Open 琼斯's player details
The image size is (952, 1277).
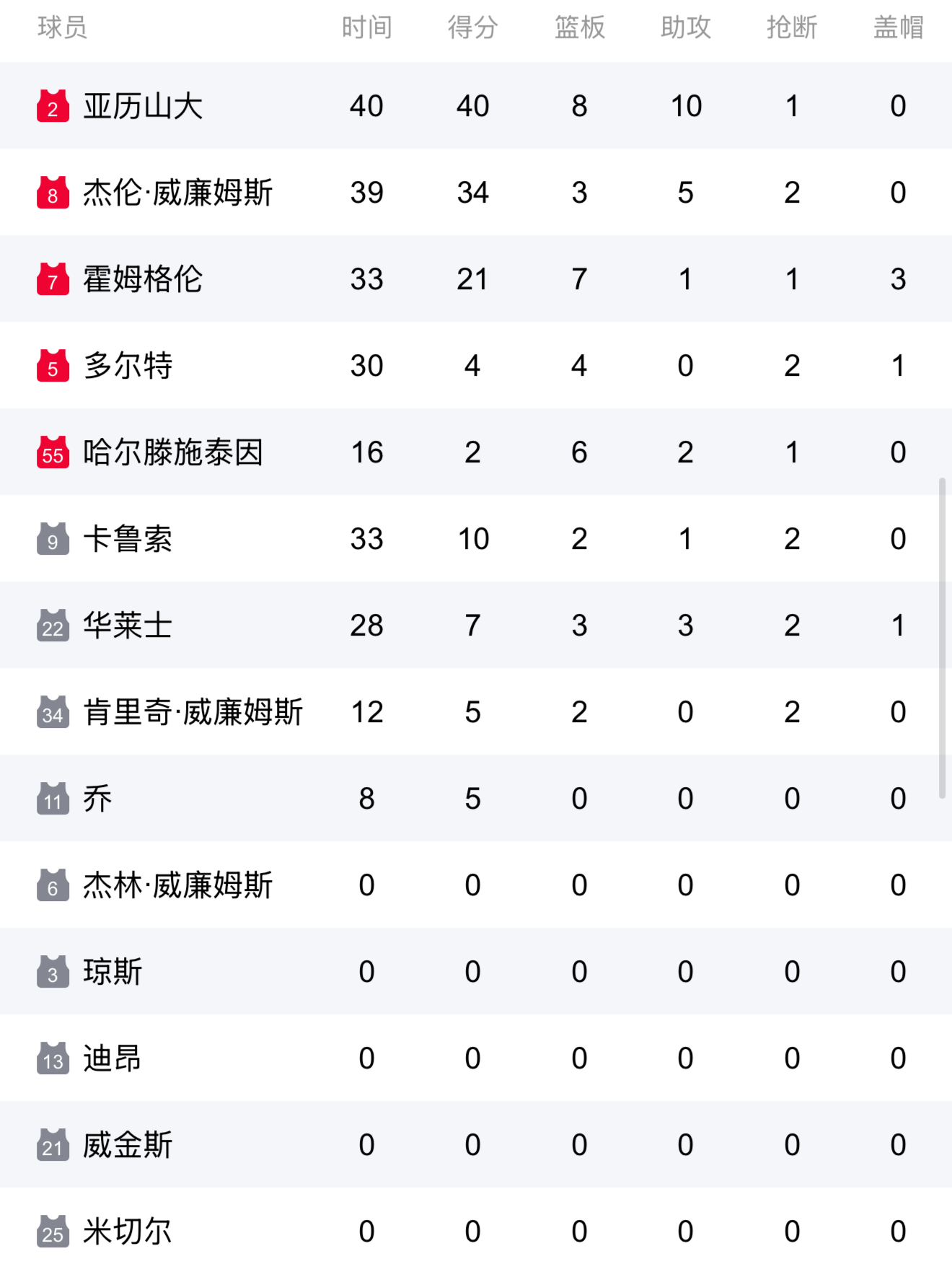click(x=113, y=972)
